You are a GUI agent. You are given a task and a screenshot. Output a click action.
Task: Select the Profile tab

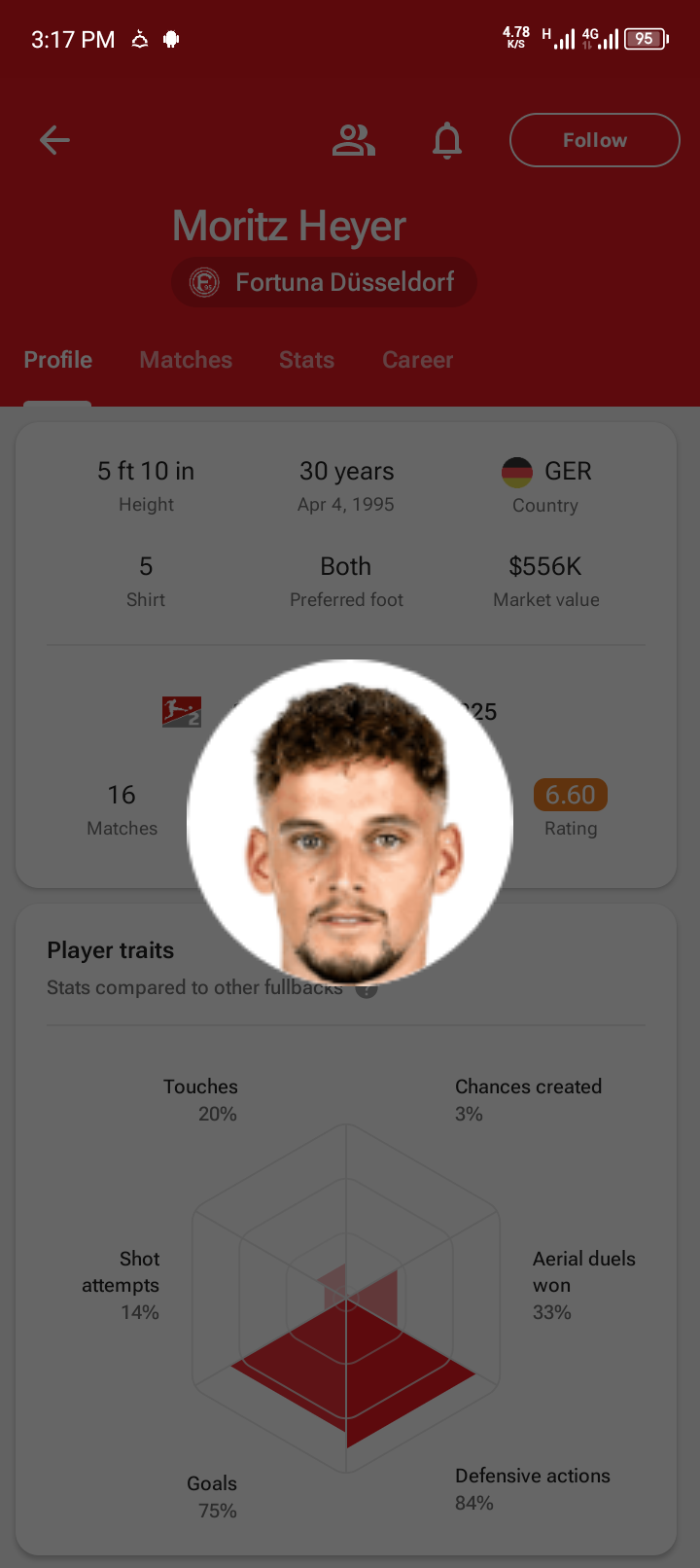(58, 360)
